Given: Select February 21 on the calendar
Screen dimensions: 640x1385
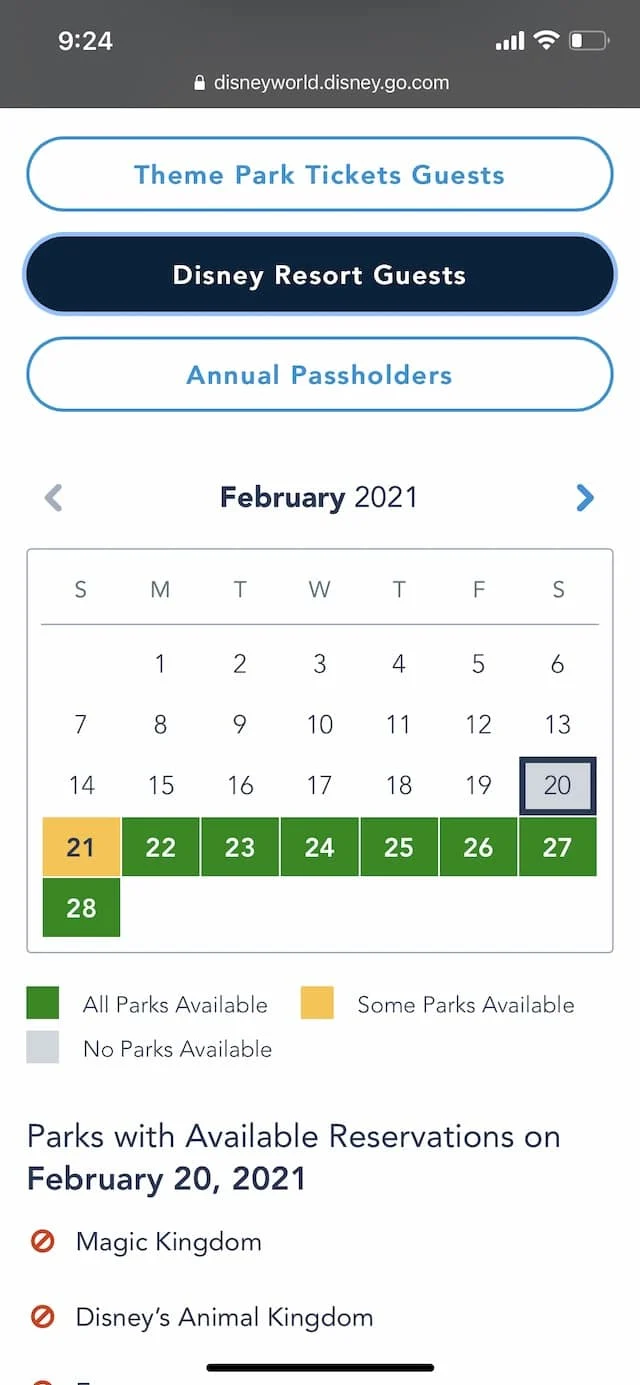Looking at the screenshot, I should (81, 847).
